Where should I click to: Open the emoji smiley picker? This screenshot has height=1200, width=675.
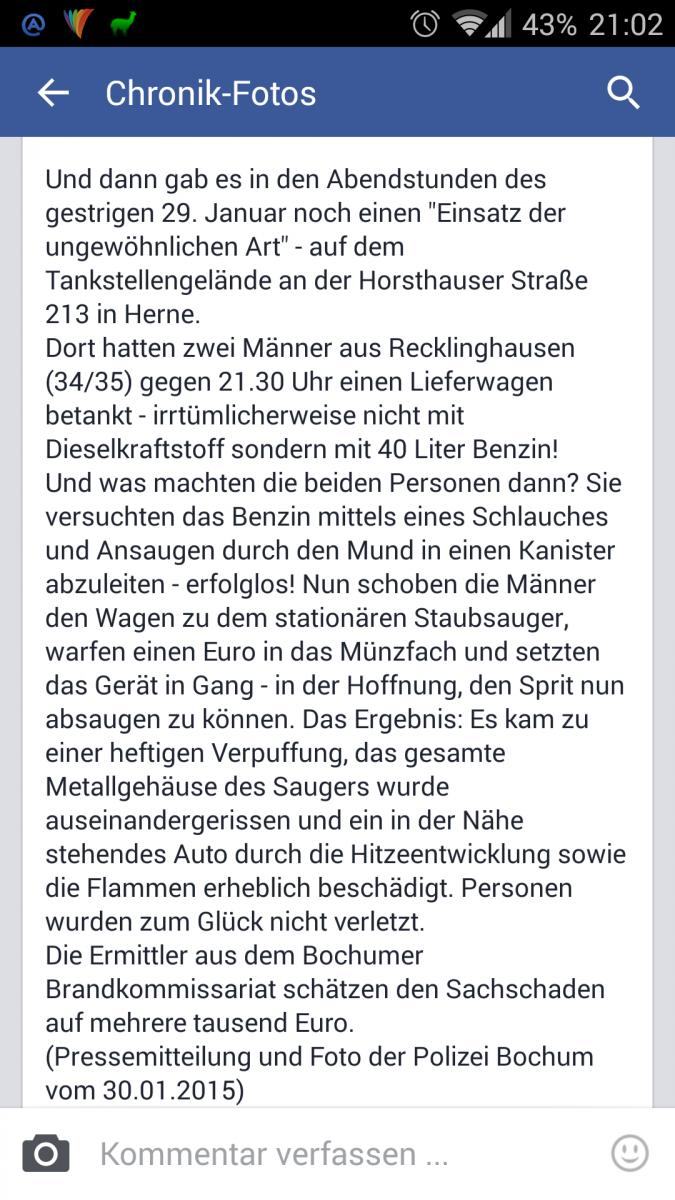pyautogui.click(x=630, y=1153)
